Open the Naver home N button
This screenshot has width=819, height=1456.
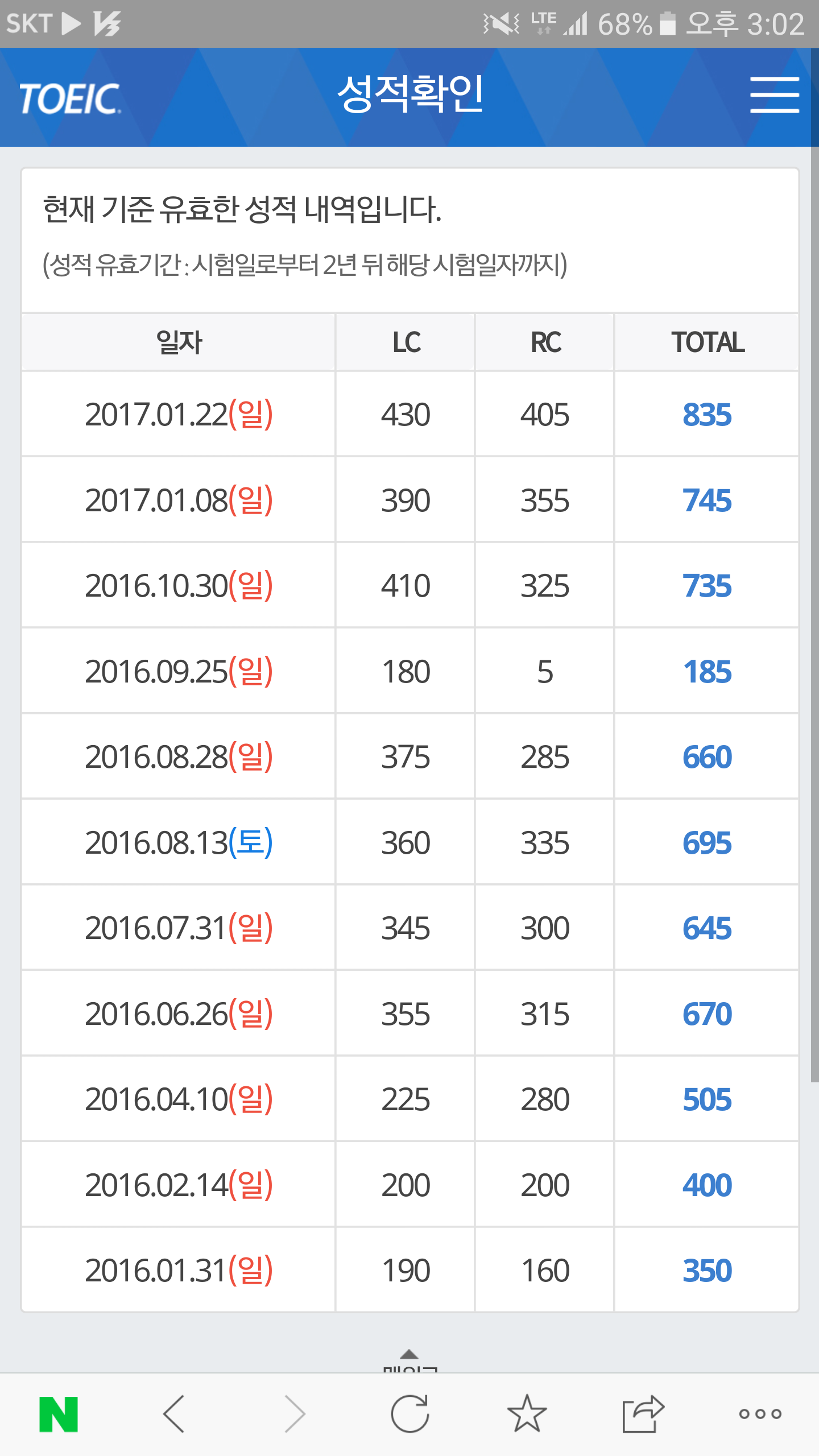(59, 1414)
